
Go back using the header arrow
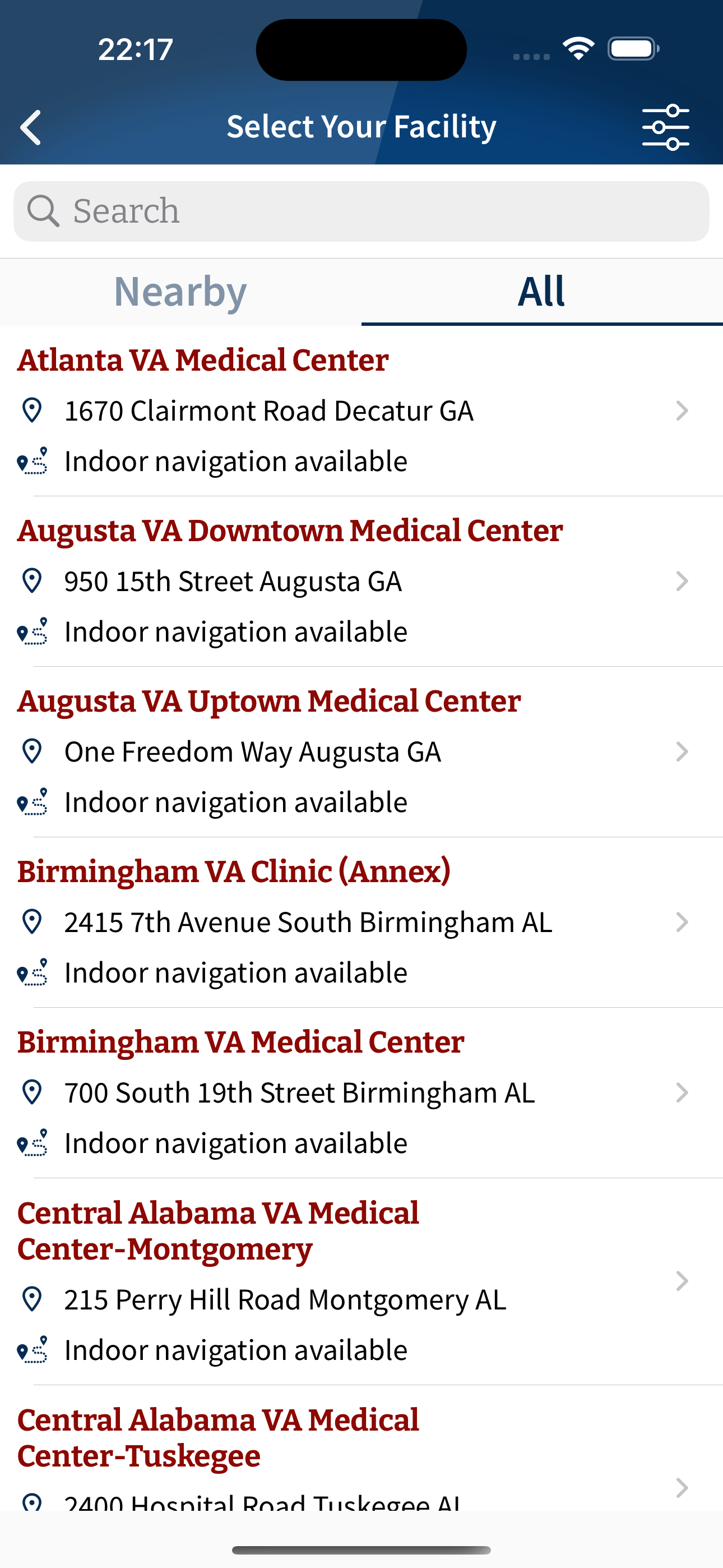click(x=30, y=127)
